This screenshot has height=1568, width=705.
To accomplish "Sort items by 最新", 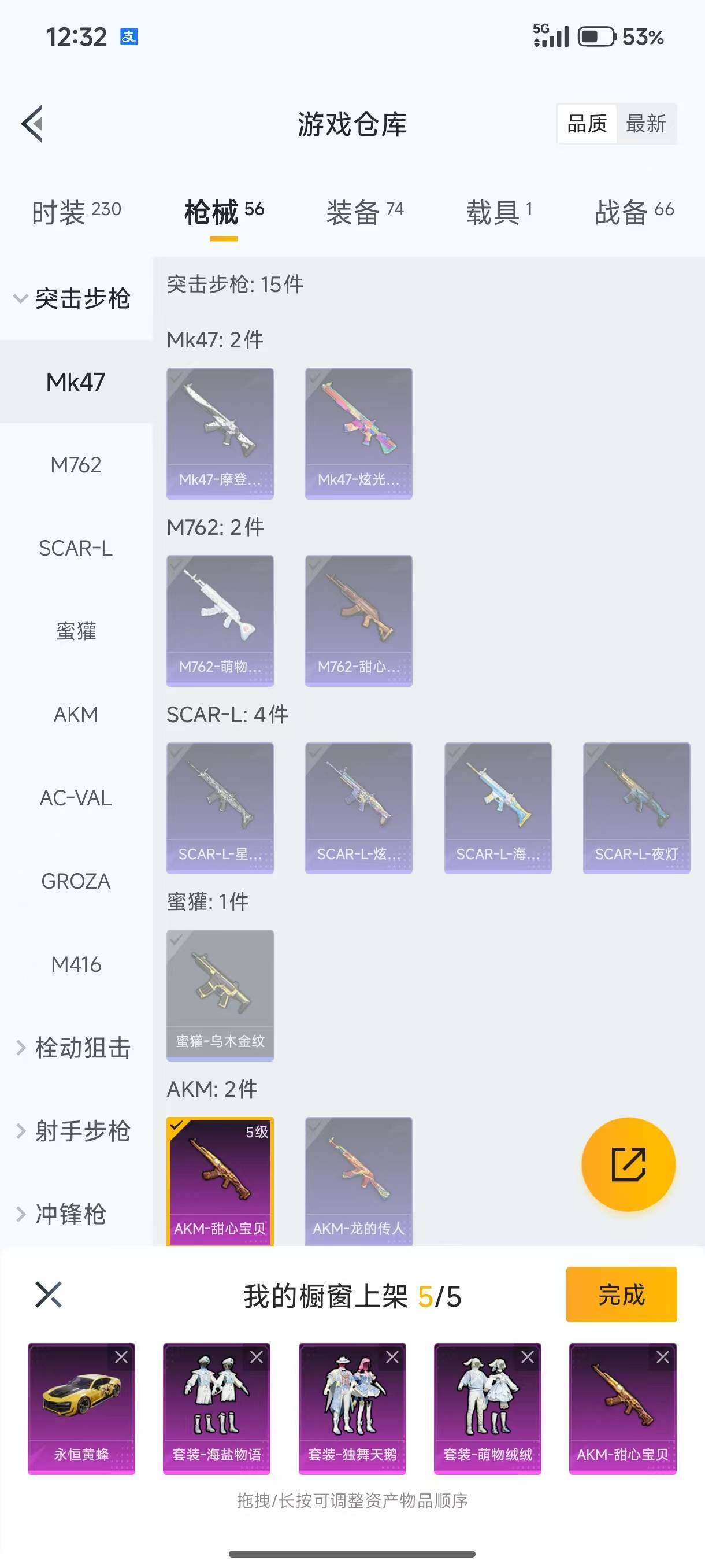I will pyautogui.click(x=647, y=124).
